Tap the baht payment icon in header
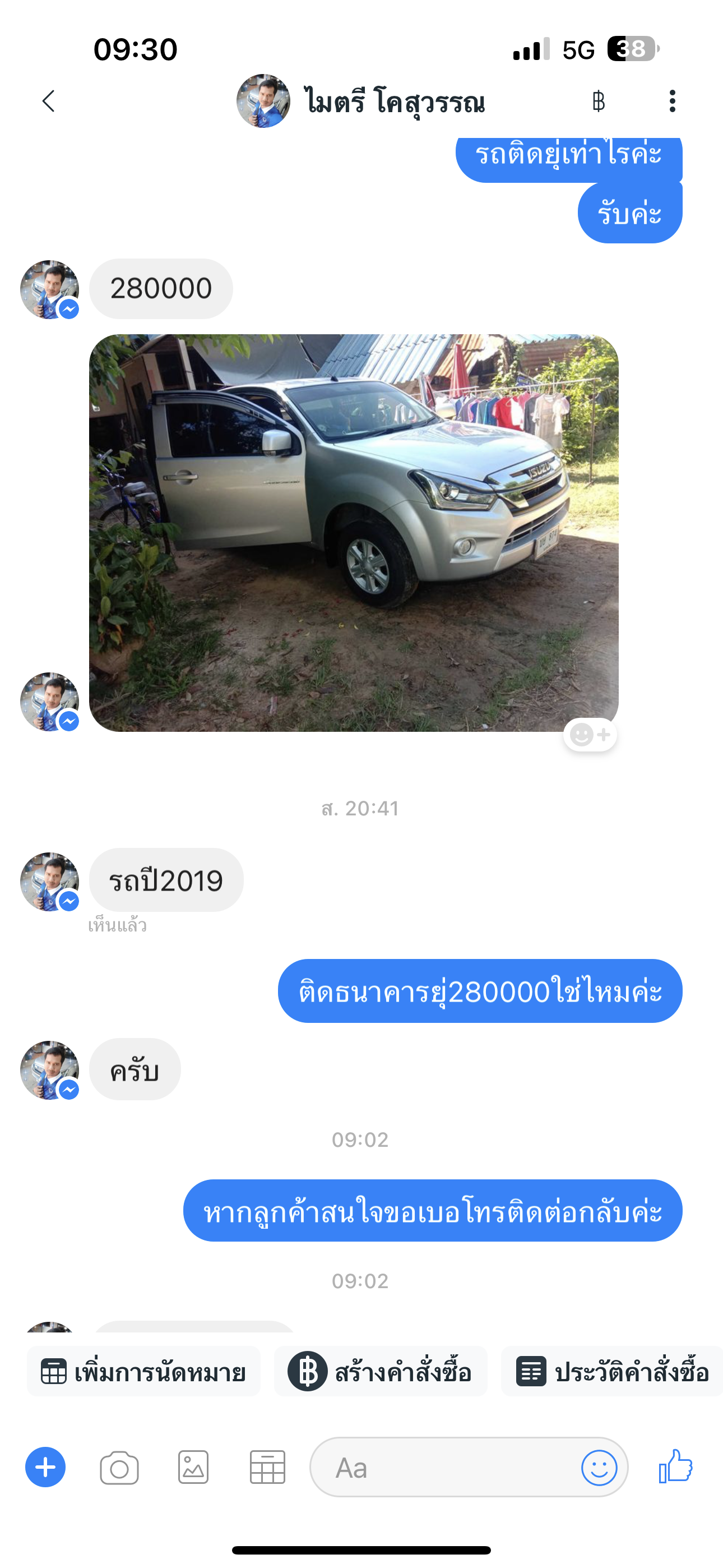Viewport: 723px width, 1568px height. click(598, 101)
